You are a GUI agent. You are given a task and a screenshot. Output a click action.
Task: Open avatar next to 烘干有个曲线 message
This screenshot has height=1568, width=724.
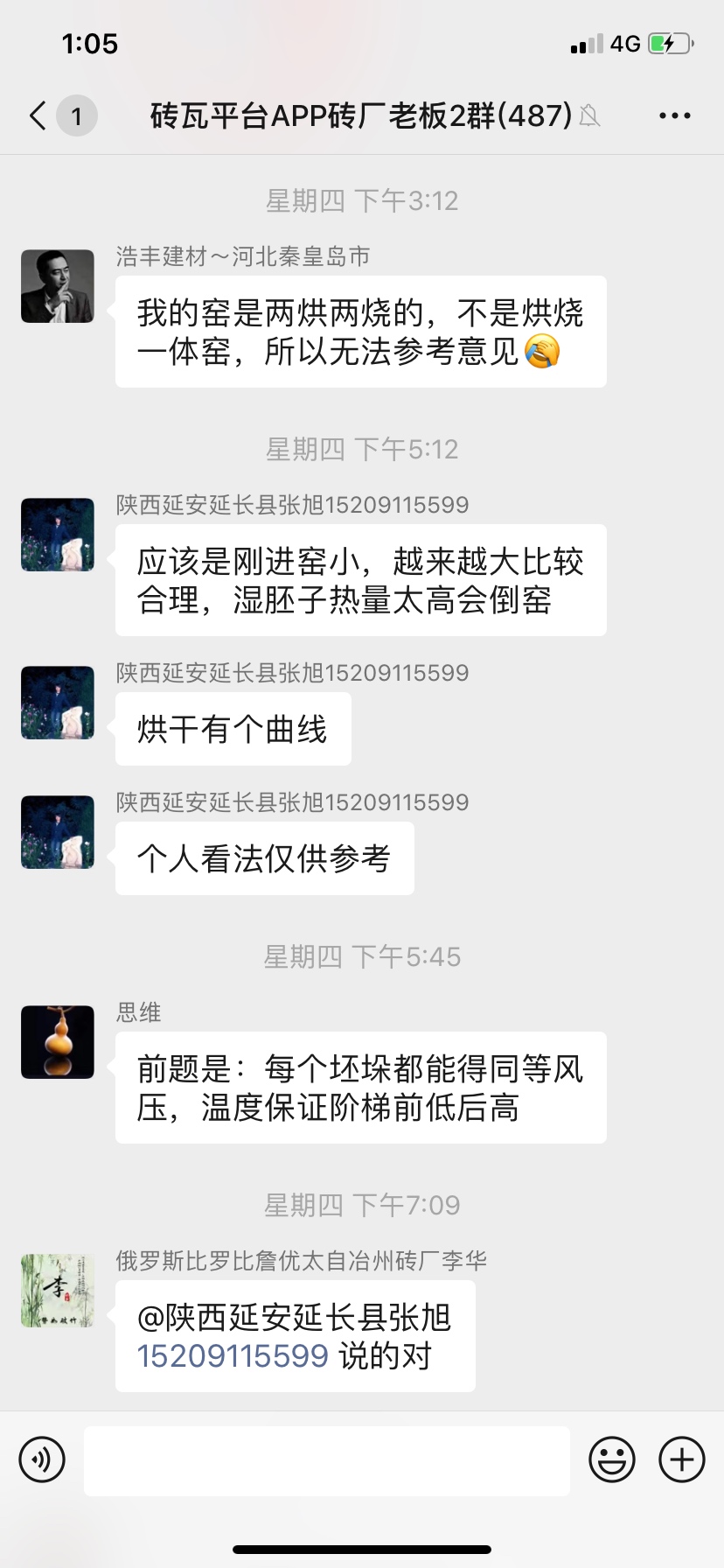pyautogui.click(x=58, y=703)
